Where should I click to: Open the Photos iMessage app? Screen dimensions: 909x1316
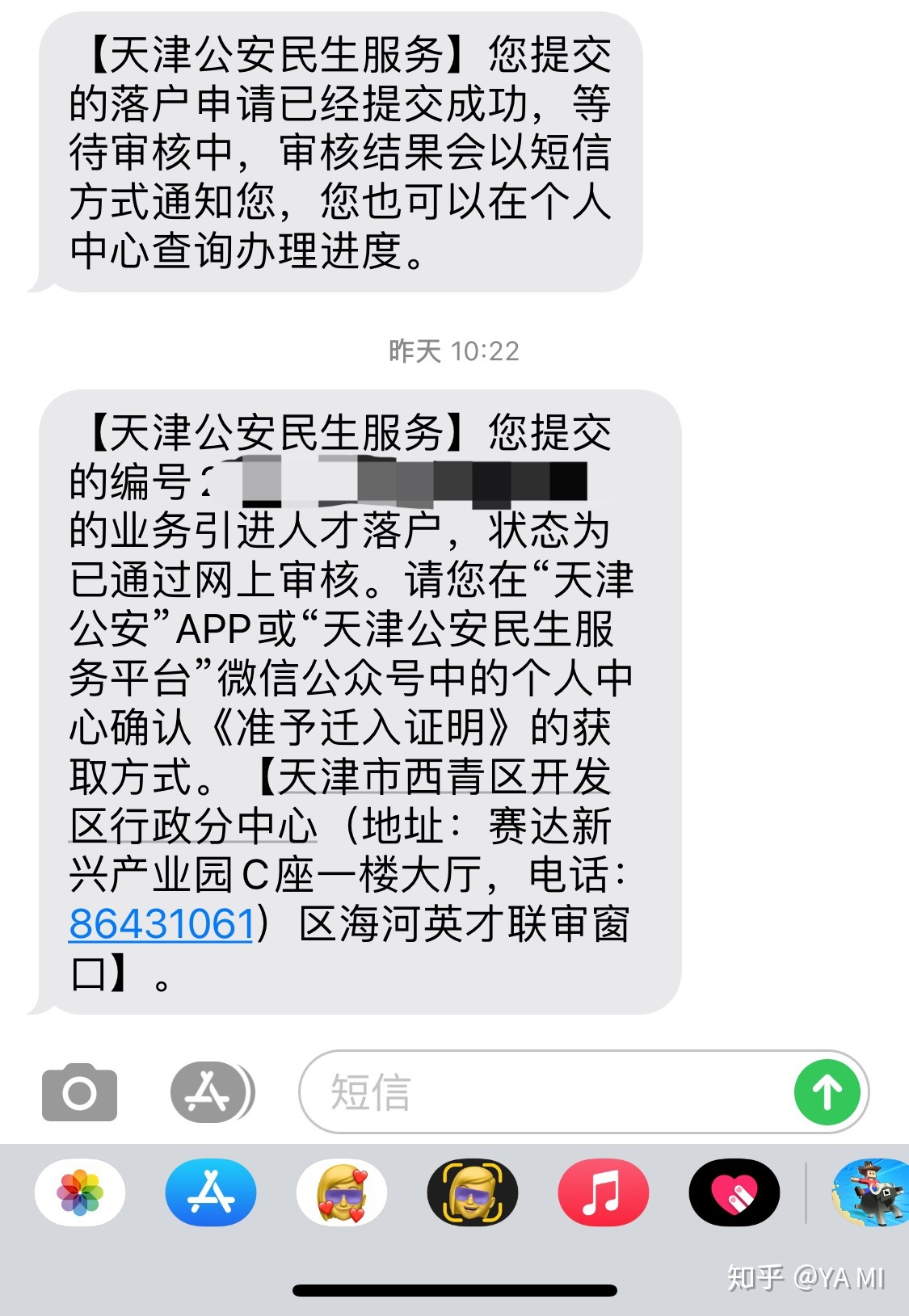(x=80, y=1193)
